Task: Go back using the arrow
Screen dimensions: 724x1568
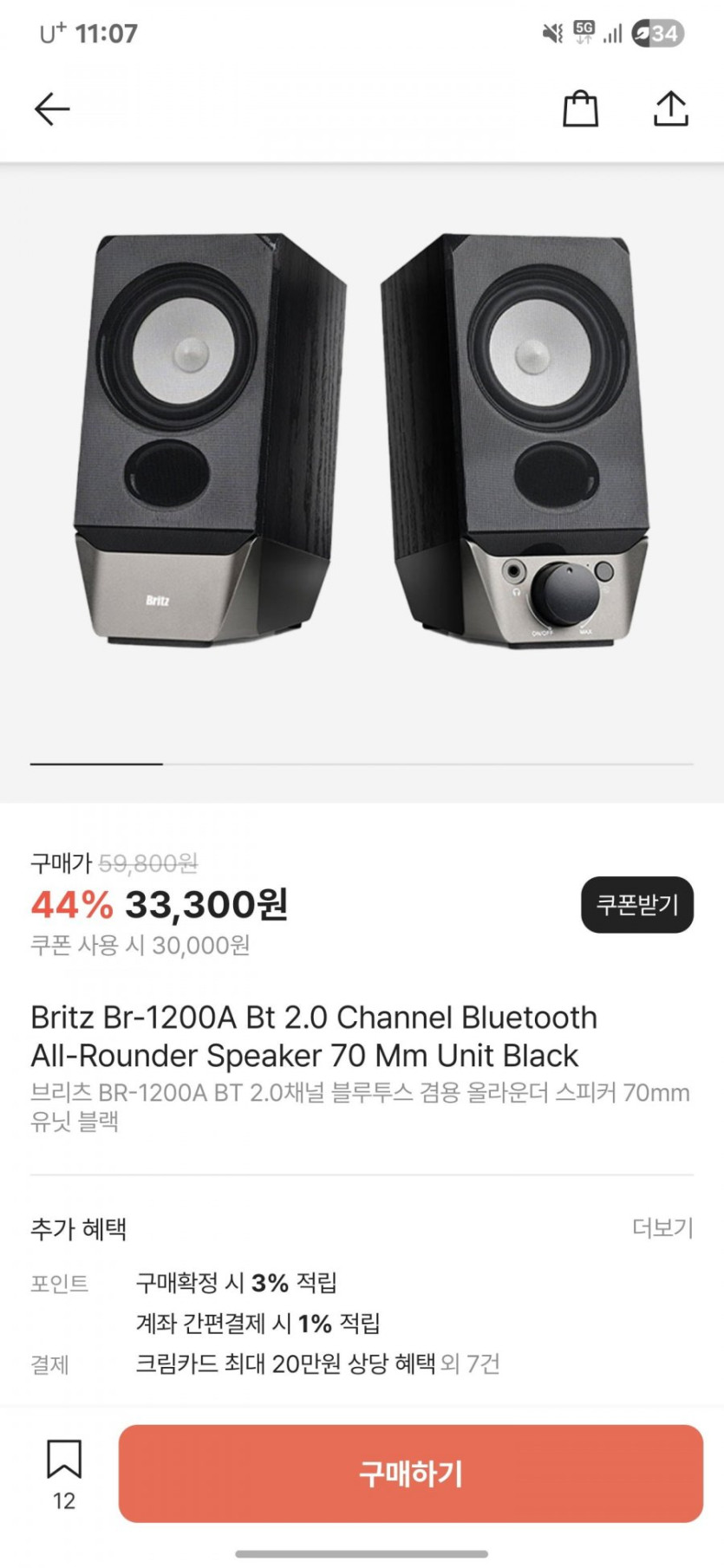Action: pos(52,109)
